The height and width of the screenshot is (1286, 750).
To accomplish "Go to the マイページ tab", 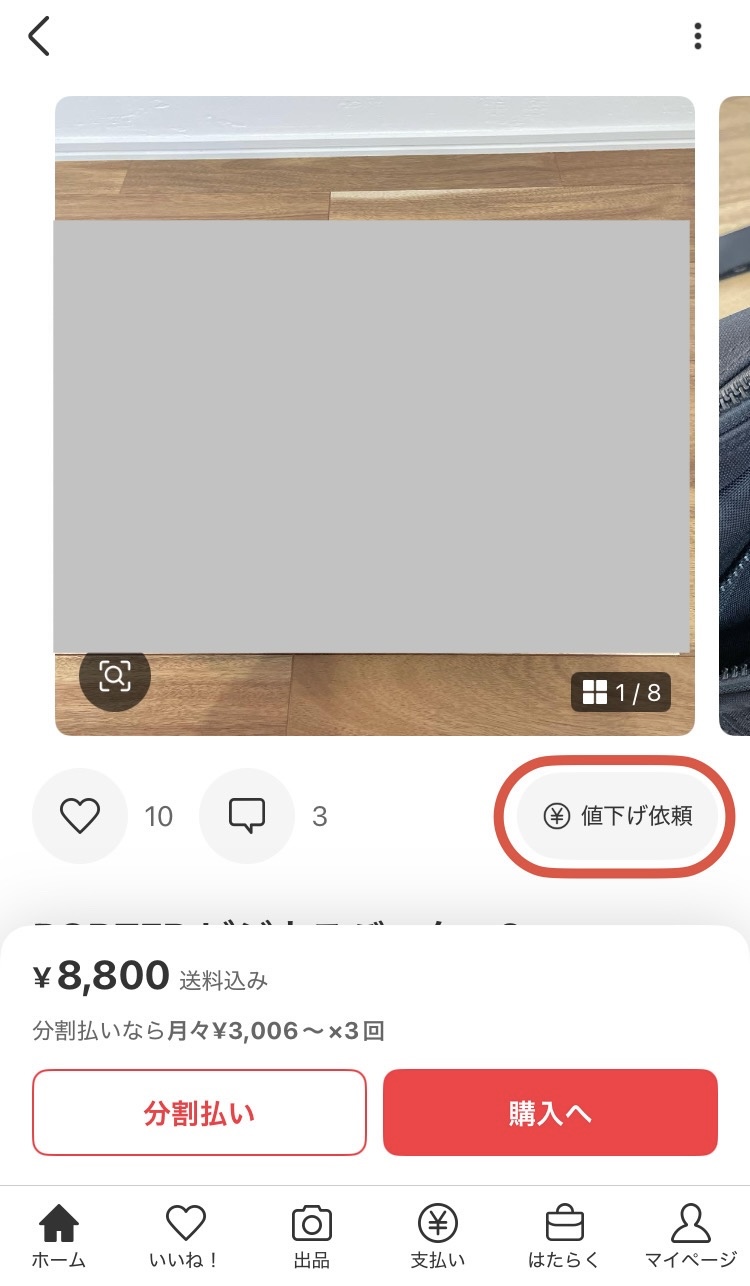I will point(690,1236).
